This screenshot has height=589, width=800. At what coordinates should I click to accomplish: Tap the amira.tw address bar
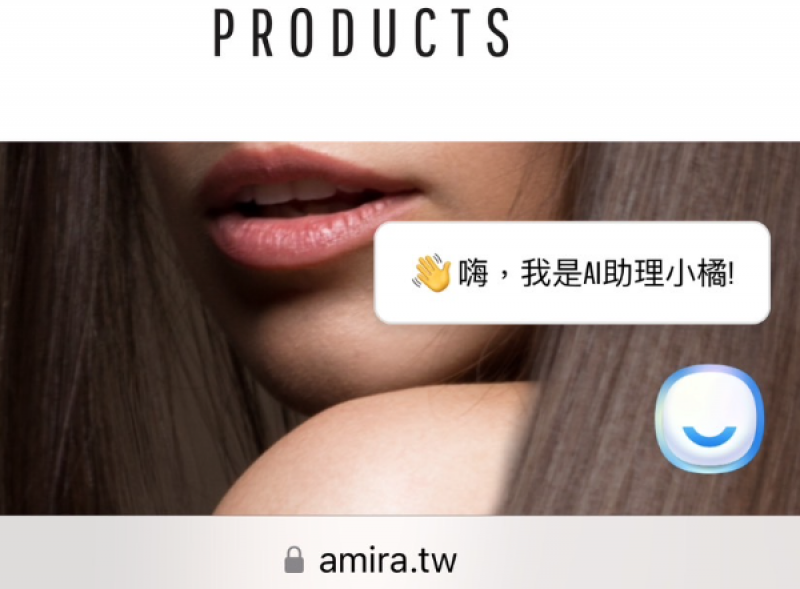(x=372, y=559)
